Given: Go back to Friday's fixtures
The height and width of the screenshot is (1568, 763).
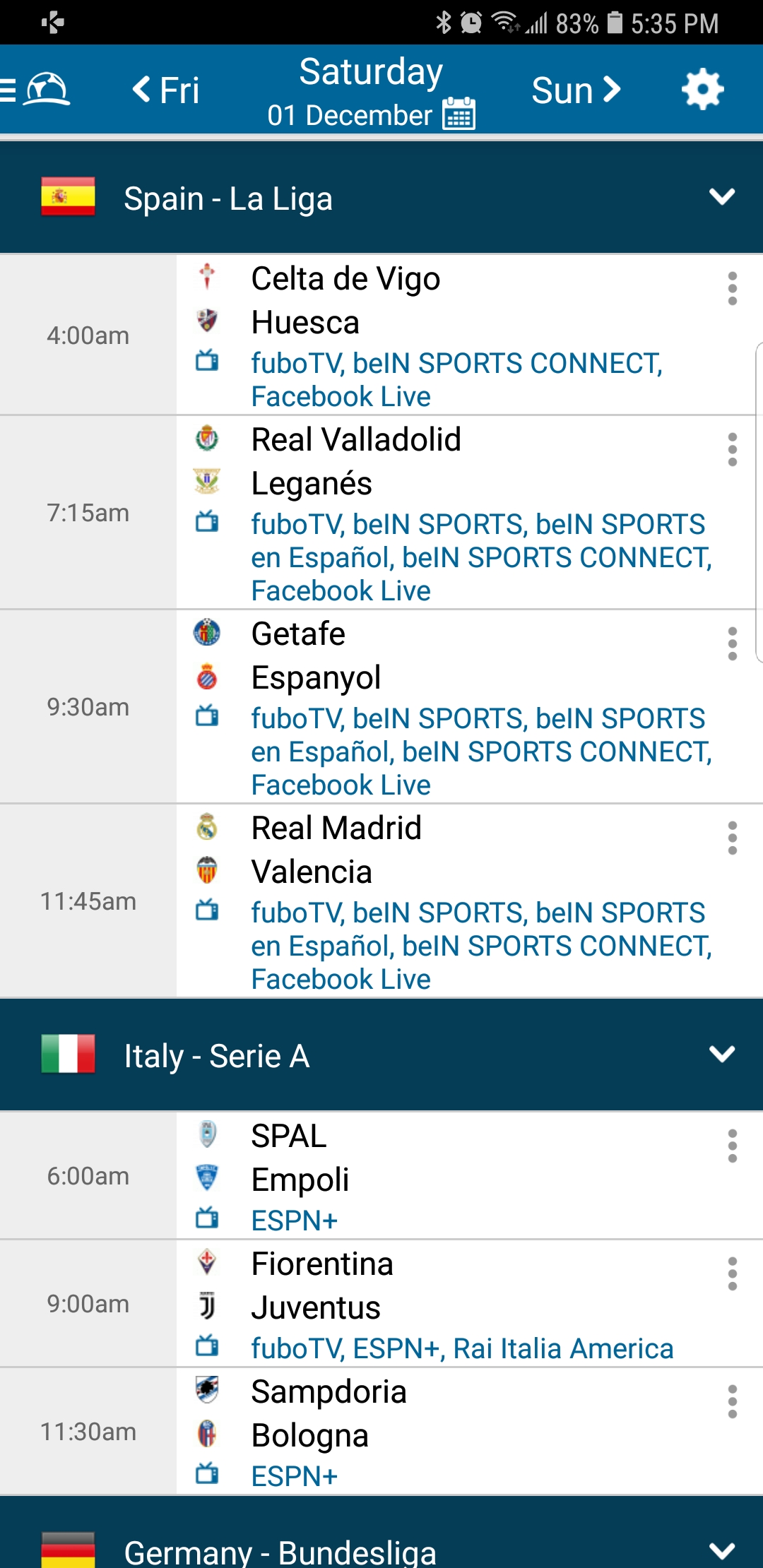Looking at the screenshot, I should point(166,90).
